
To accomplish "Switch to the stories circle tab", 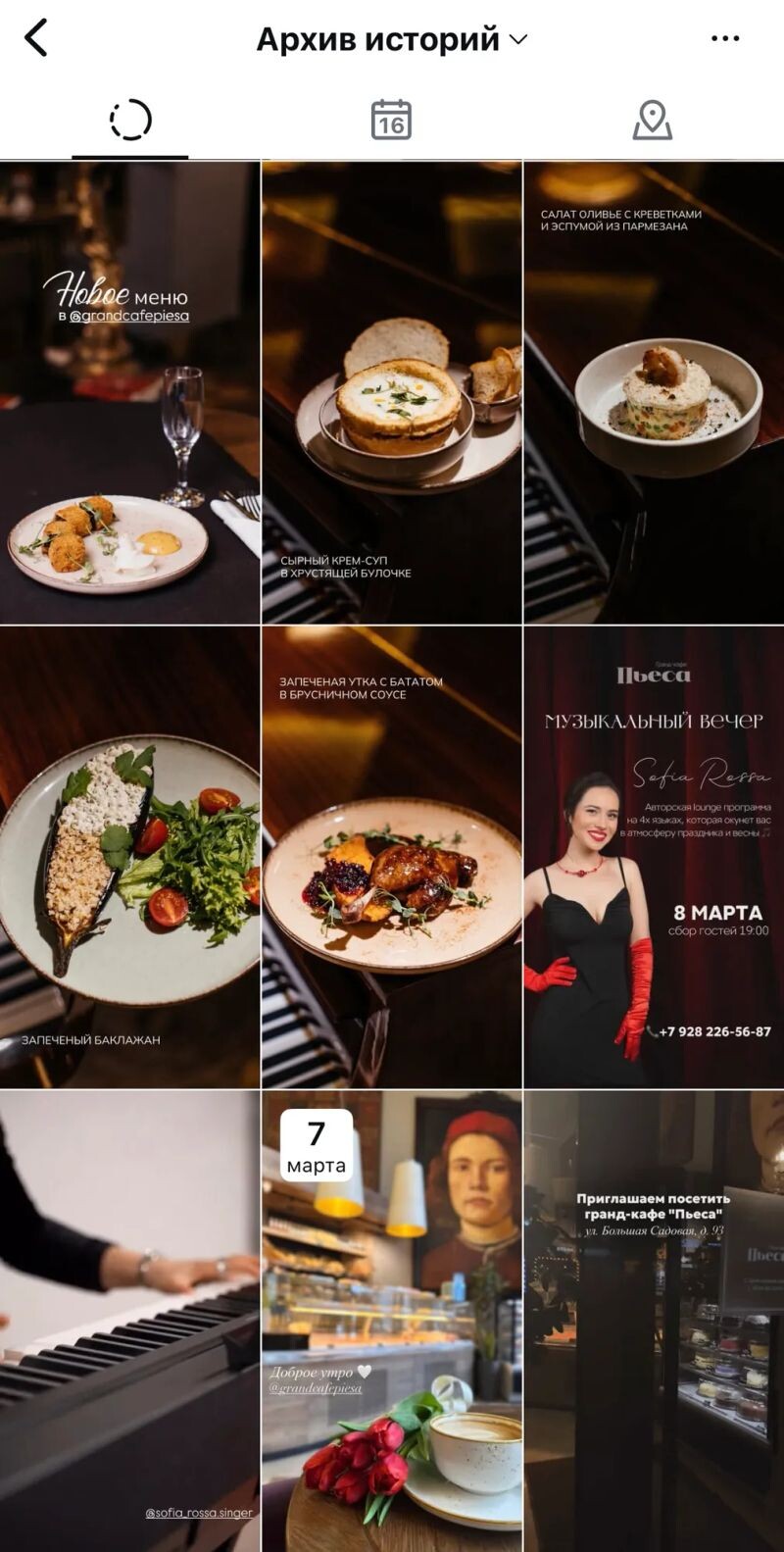I will click(x=130, y=121).
